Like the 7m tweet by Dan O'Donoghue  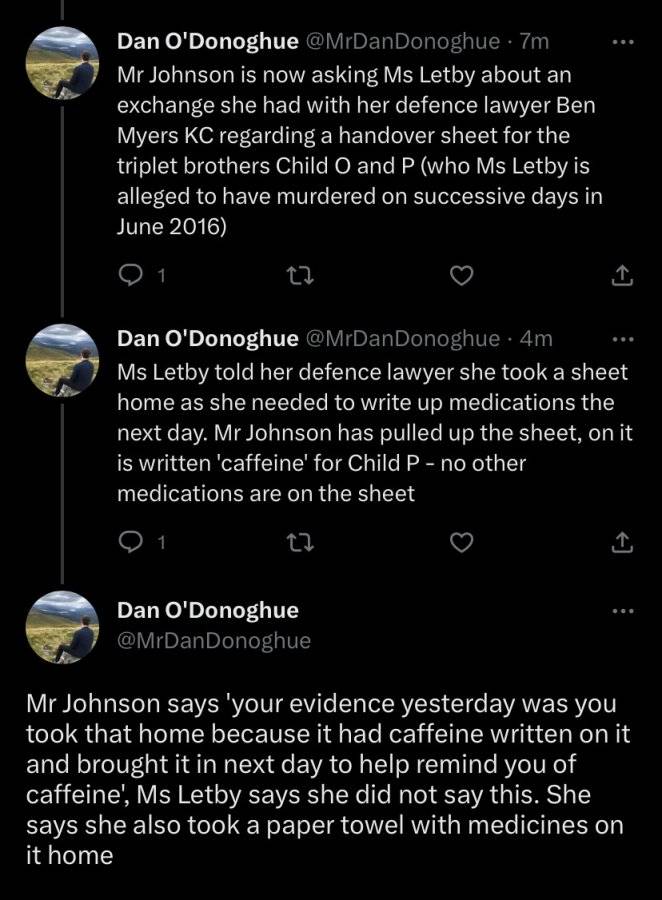460,277
